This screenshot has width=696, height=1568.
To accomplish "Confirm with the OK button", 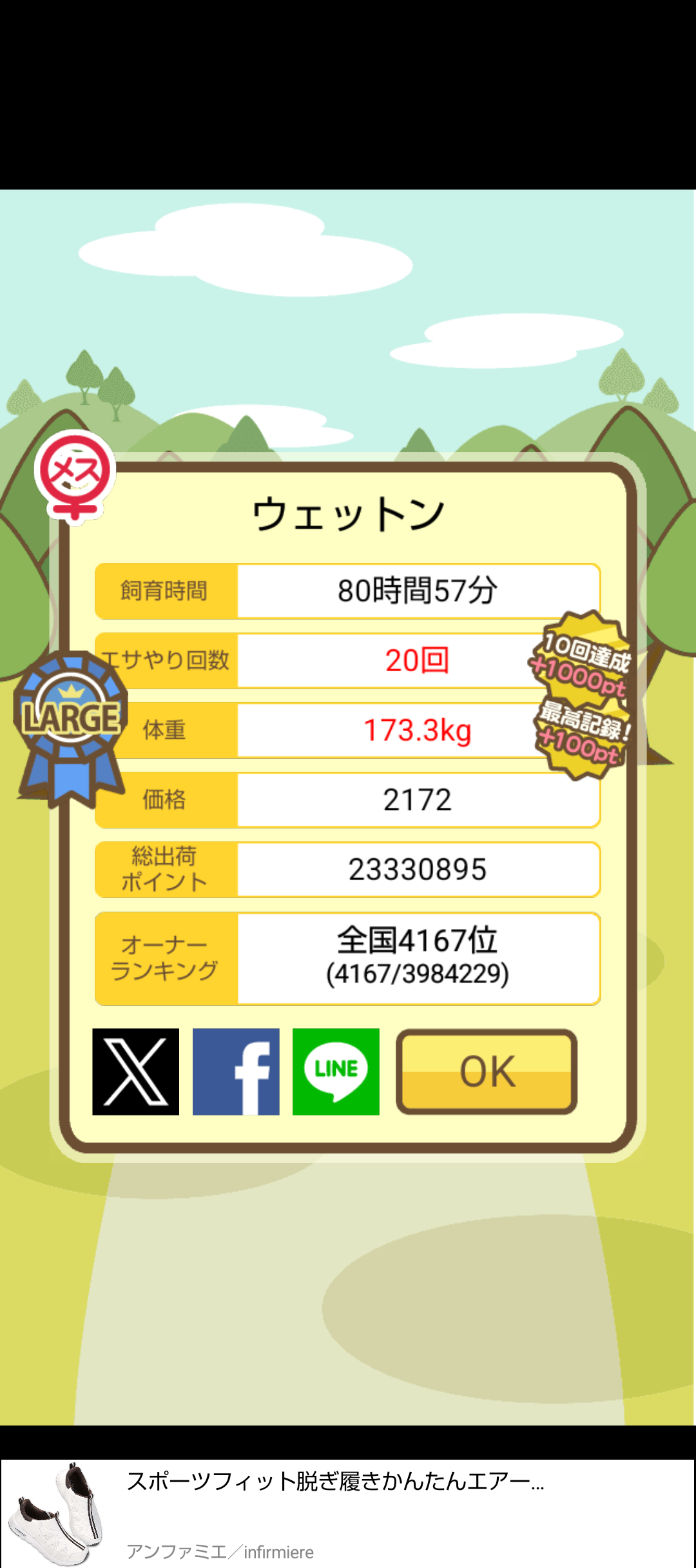I will (x=487, y=1072).
